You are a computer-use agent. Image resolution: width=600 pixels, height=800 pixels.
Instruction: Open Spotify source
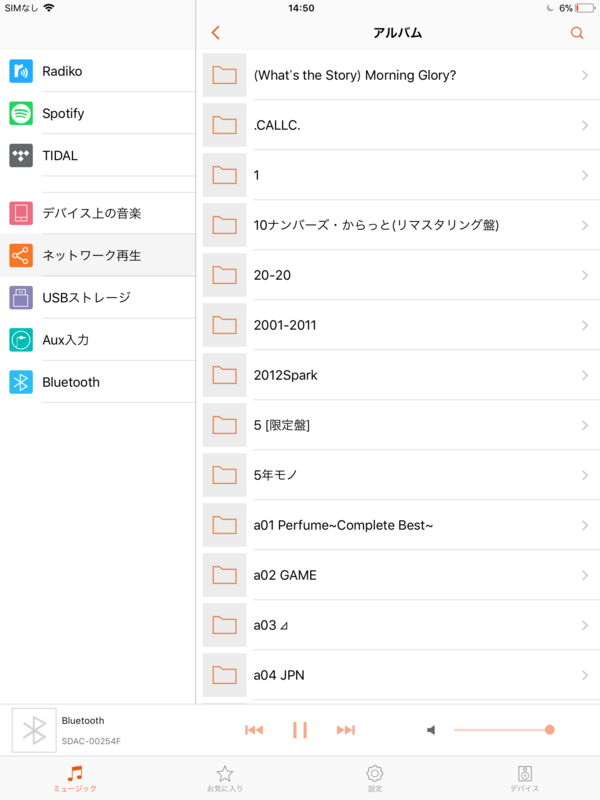tap(97, 113)
